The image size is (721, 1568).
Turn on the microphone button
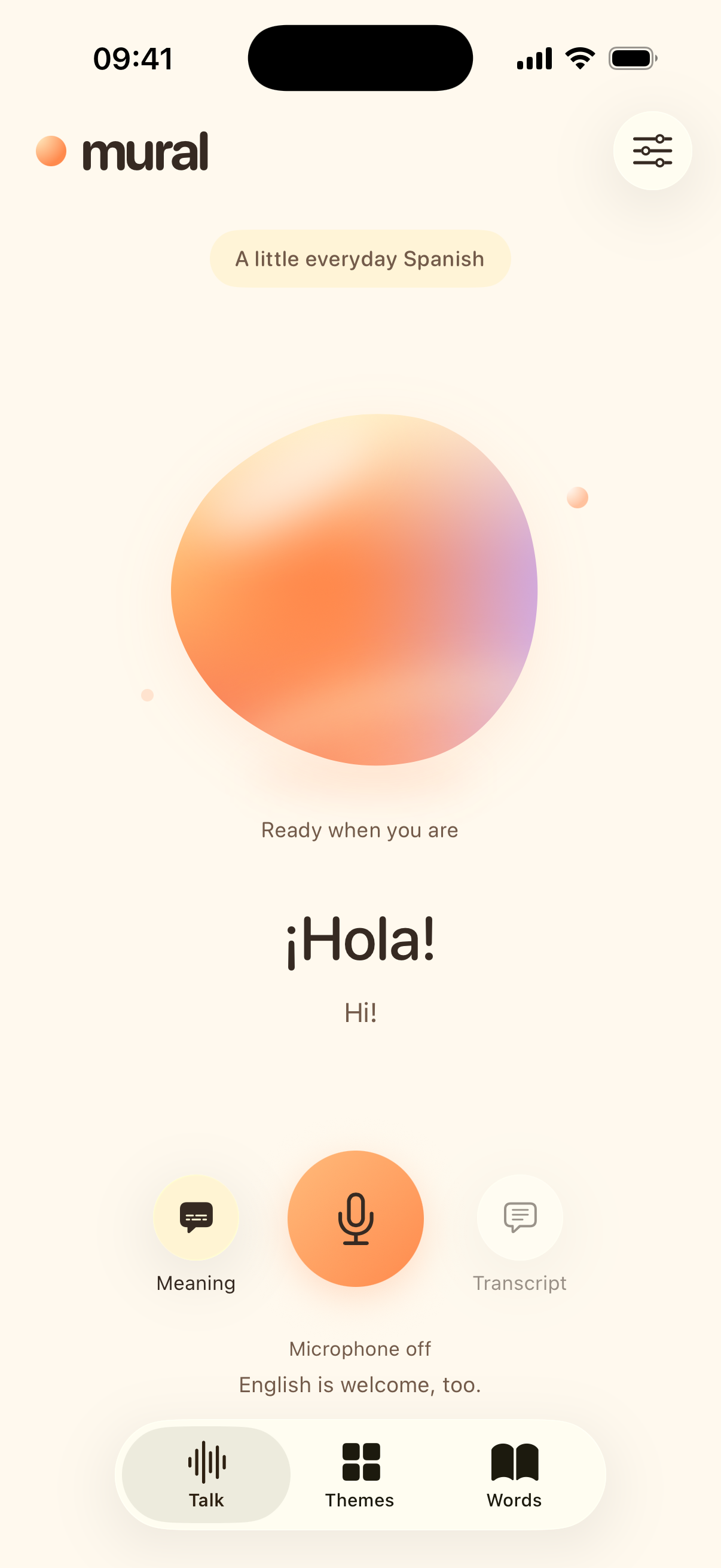point(355,1218)
